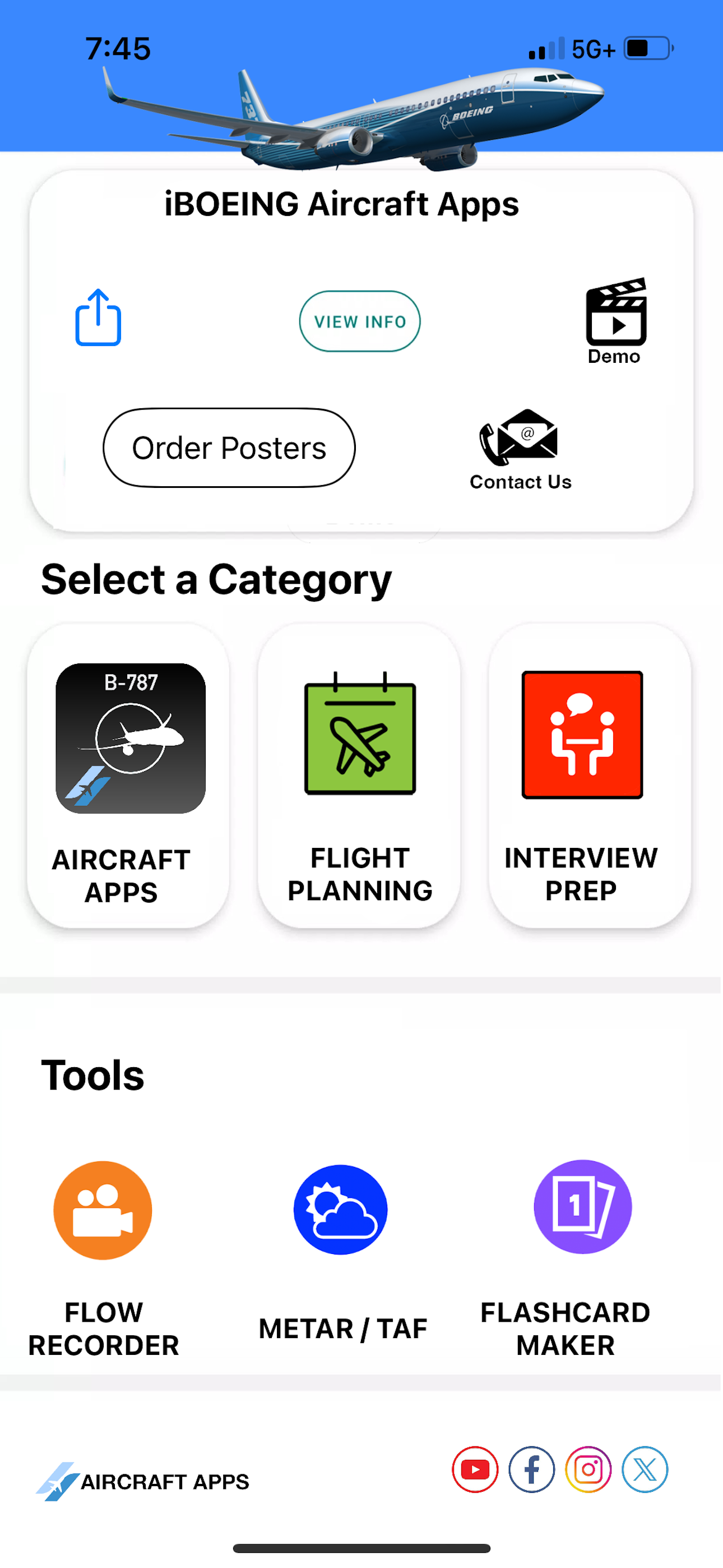Open the Facebook page icon
Image resolution: width=723 pixels, height=1568 pixels.
532,1469
